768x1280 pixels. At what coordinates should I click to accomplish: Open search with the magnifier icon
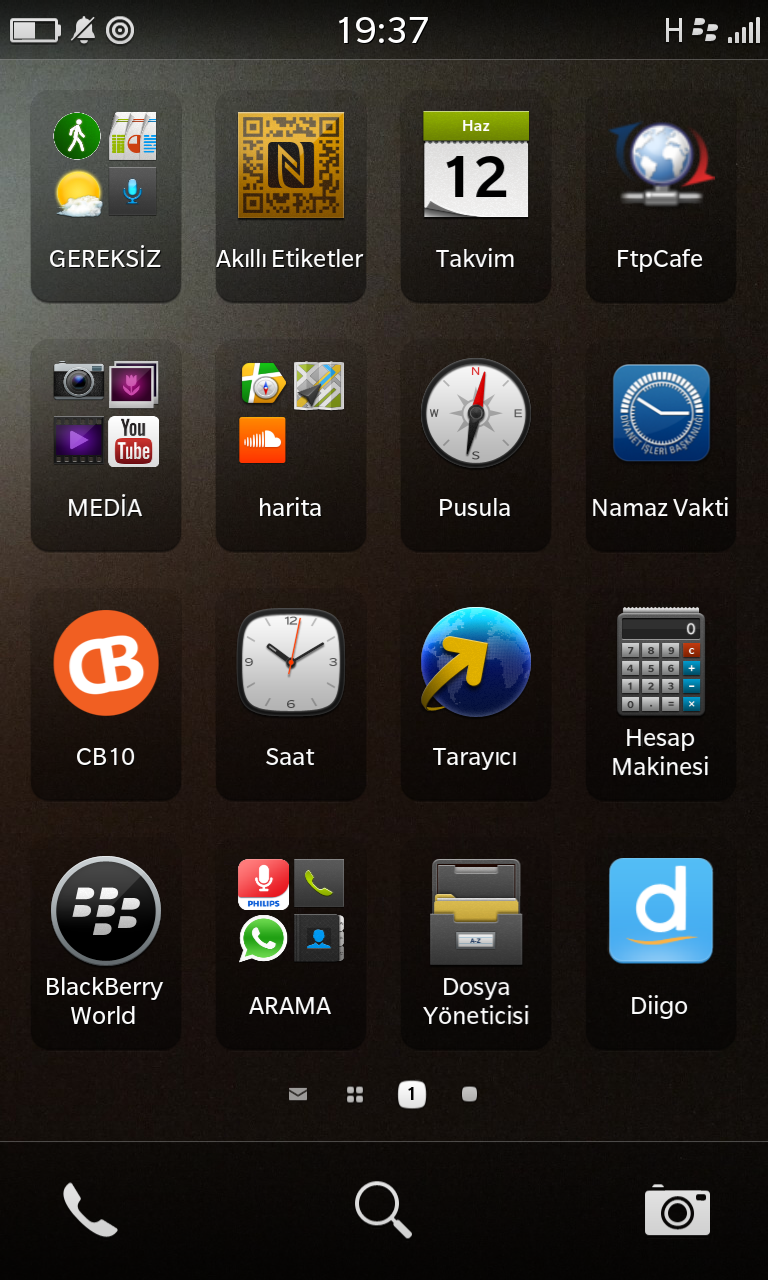(383, 1209)
